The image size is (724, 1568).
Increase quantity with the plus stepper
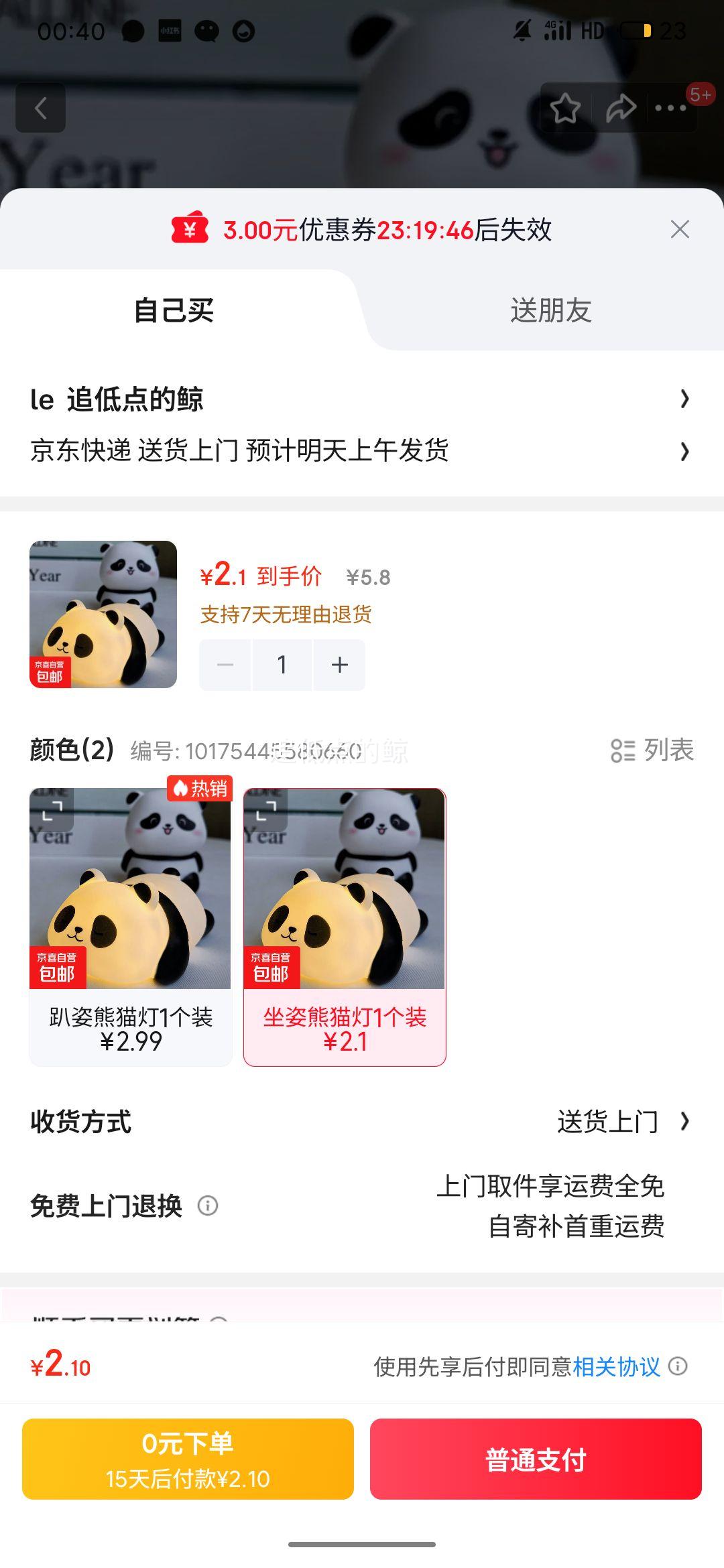pyautogui.click(x=339, y=664)
